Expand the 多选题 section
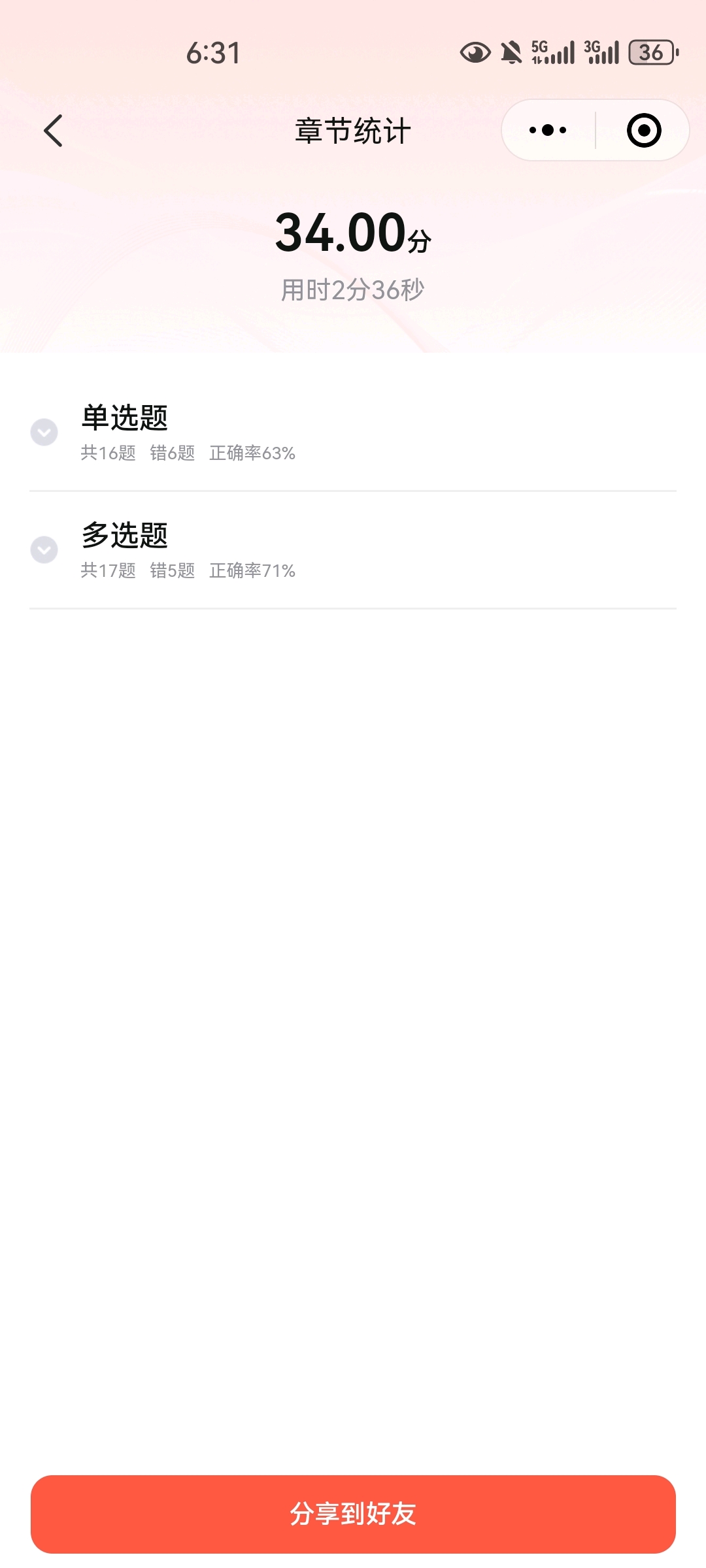Screen dimensions: 706x1568 (353, 549)
